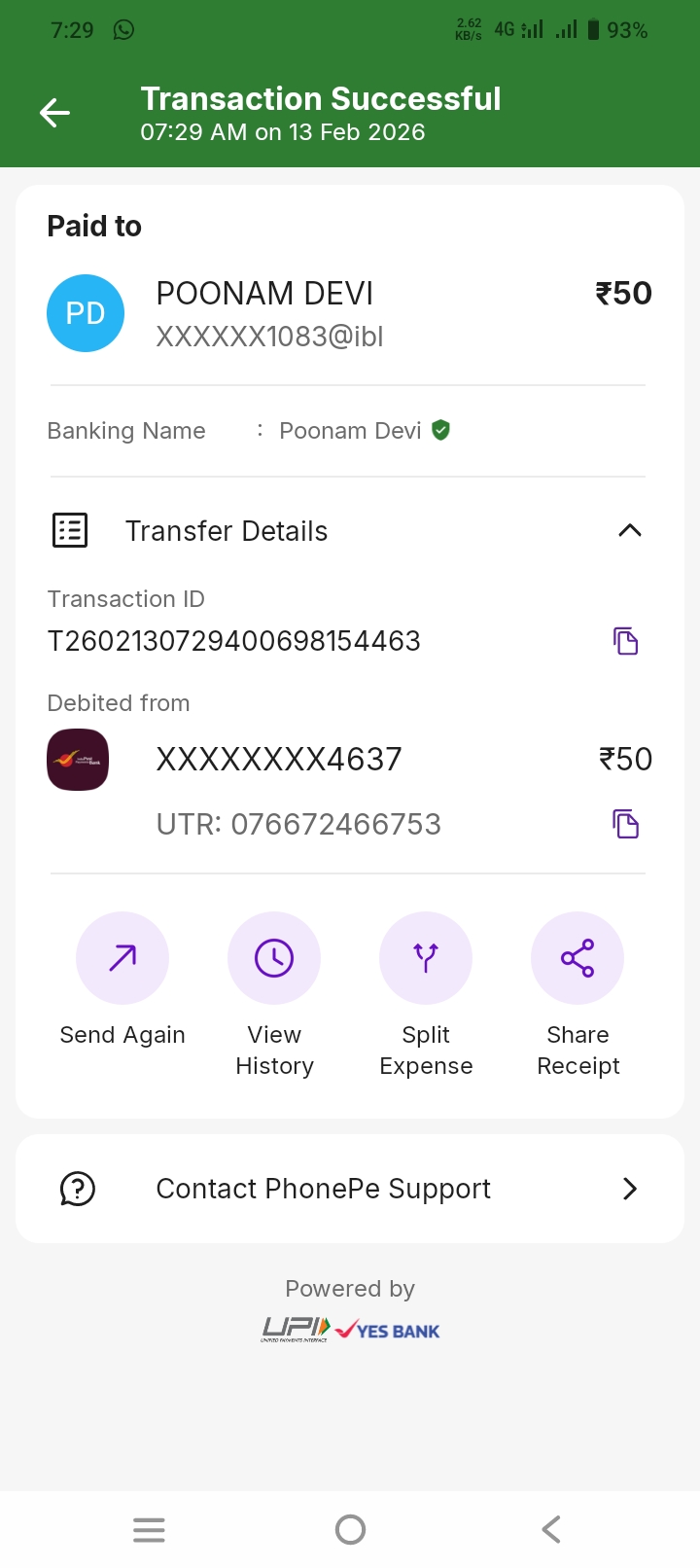The image size is (700, 1568).
Task: Split Expense for this payment
Action: coord(426,959)
